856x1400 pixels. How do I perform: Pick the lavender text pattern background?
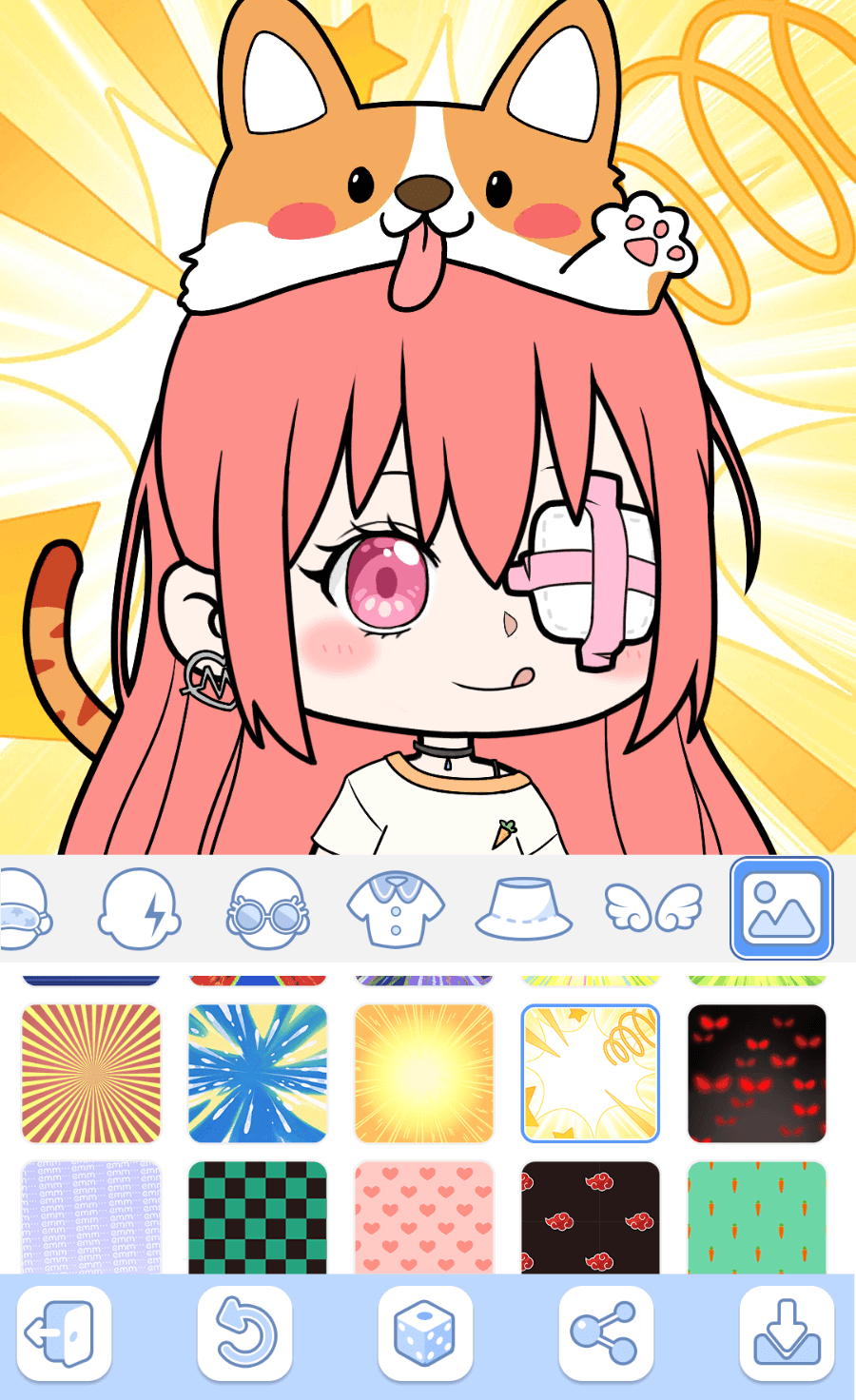pos(91,1217)
